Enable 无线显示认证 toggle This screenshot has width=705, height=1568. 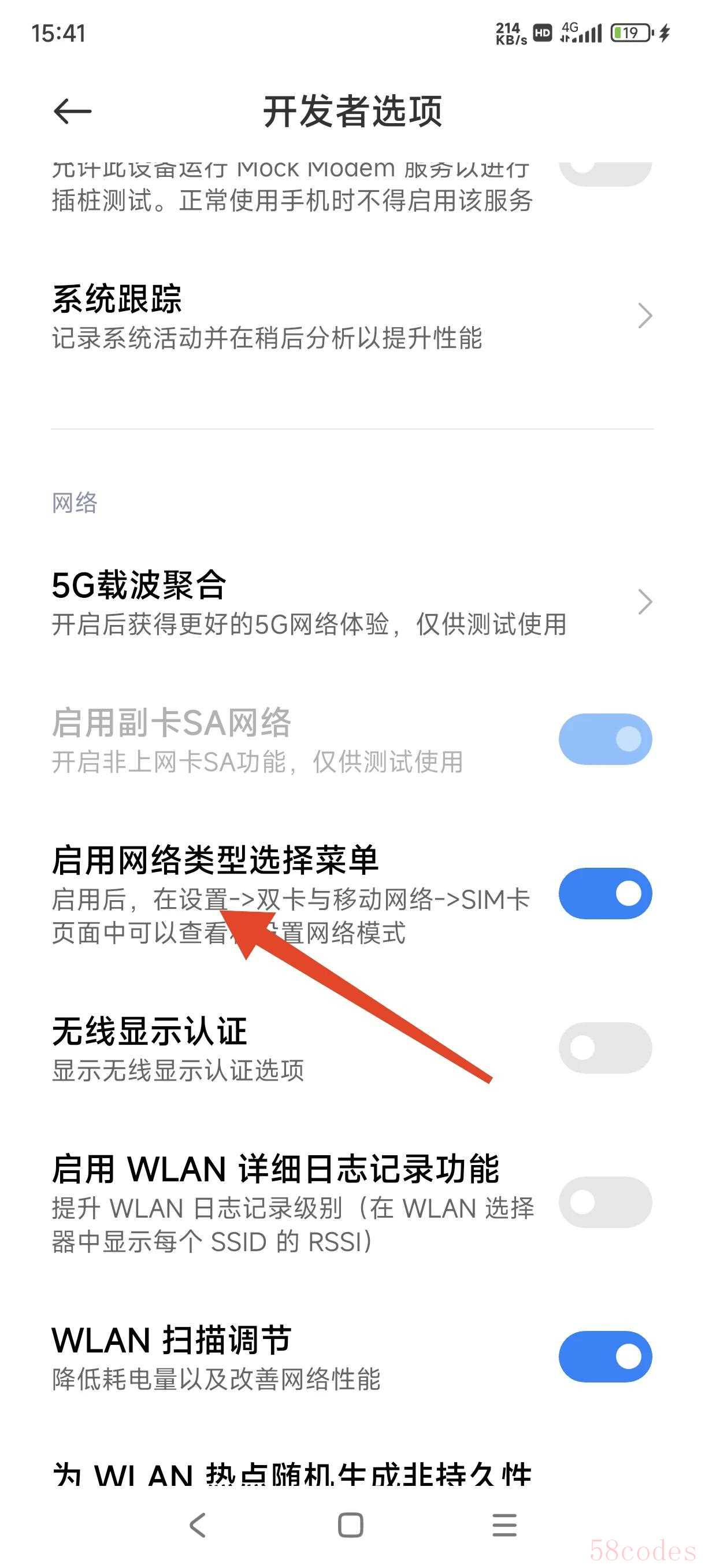coord(604,1048)
